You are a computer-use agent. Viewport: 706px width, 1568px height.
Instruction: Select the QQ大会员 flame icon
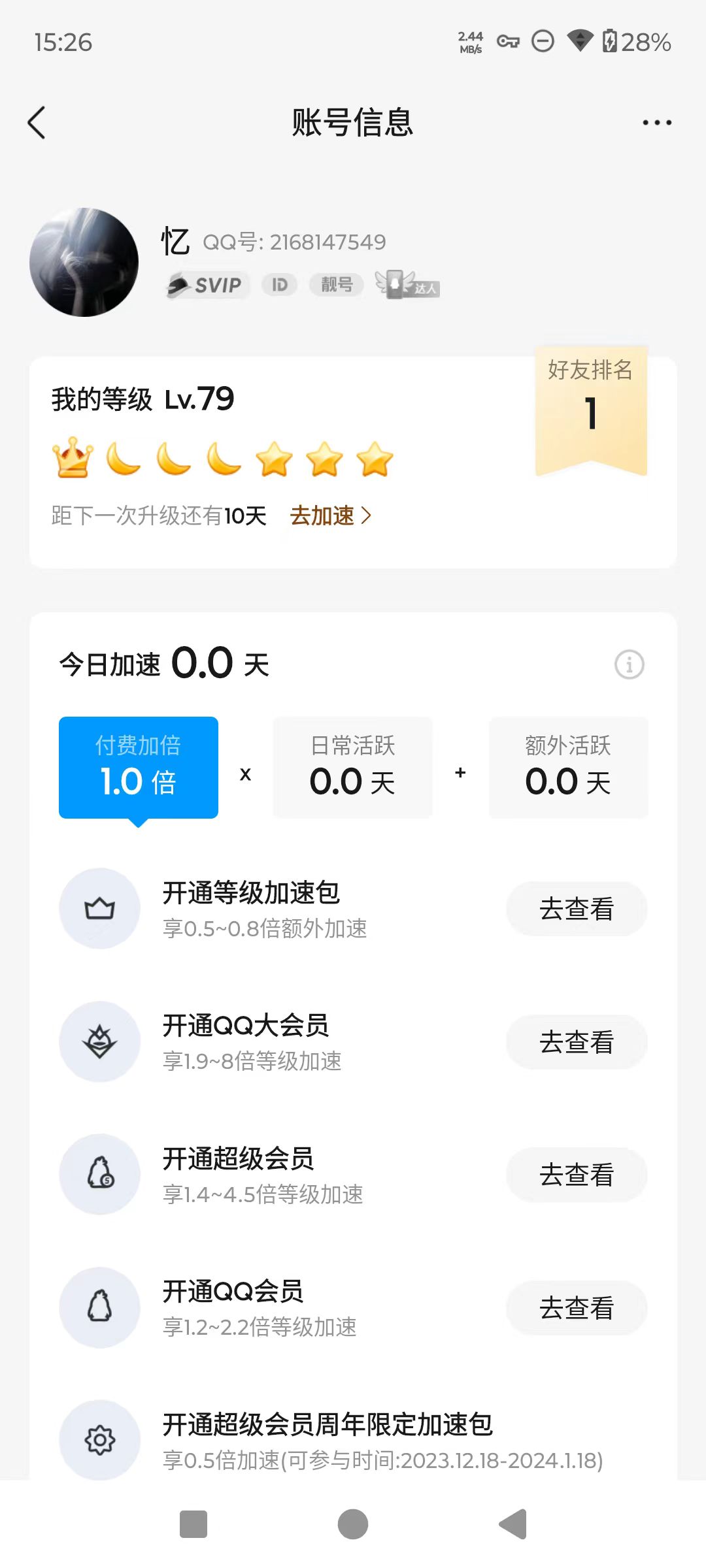pos(99,1042)
